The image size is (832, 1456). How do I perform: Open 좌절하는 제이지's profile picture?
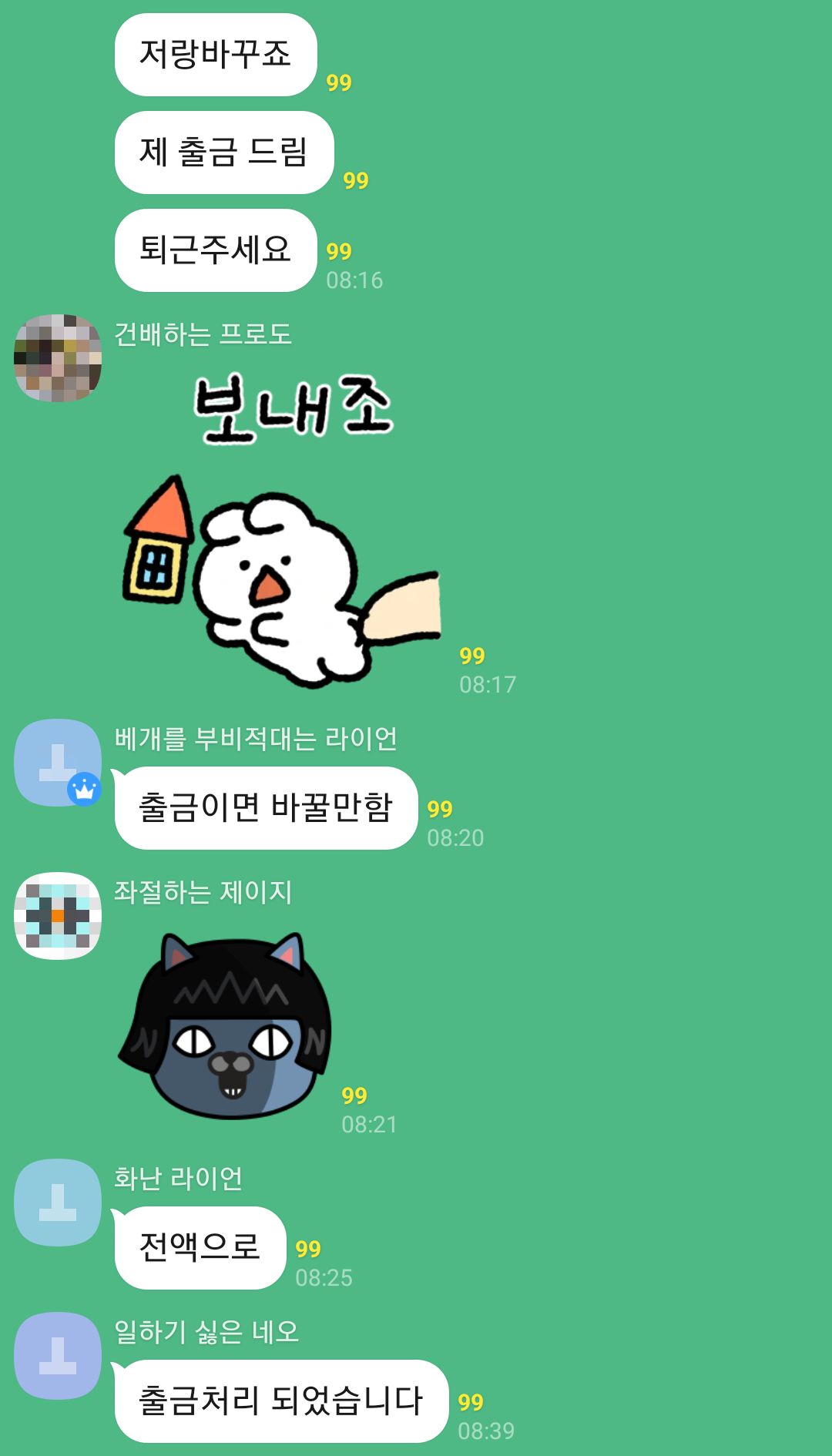click(58, 916)
